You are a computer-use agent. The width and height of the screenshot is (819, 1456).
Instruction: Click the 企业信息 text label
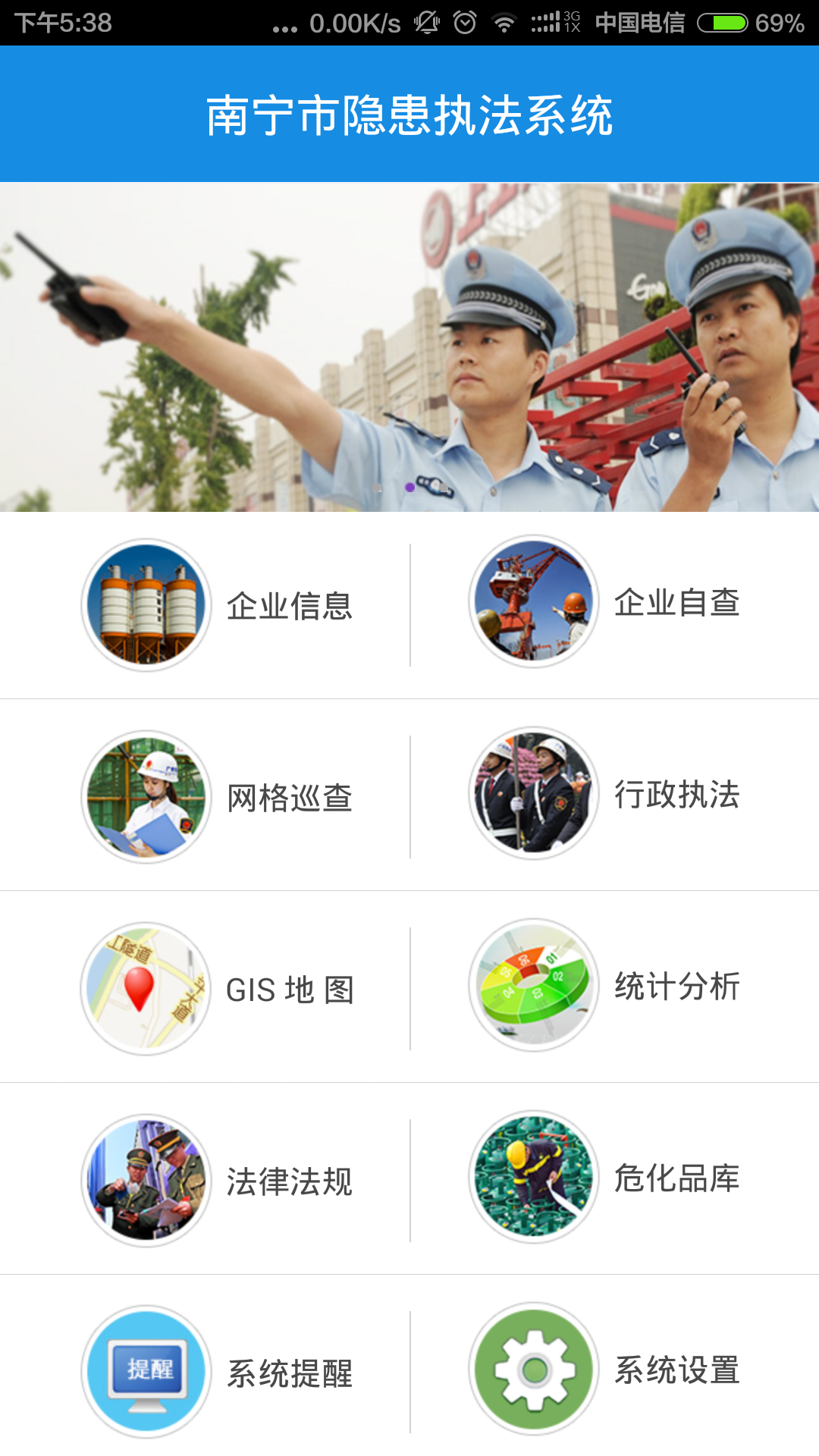289,604
